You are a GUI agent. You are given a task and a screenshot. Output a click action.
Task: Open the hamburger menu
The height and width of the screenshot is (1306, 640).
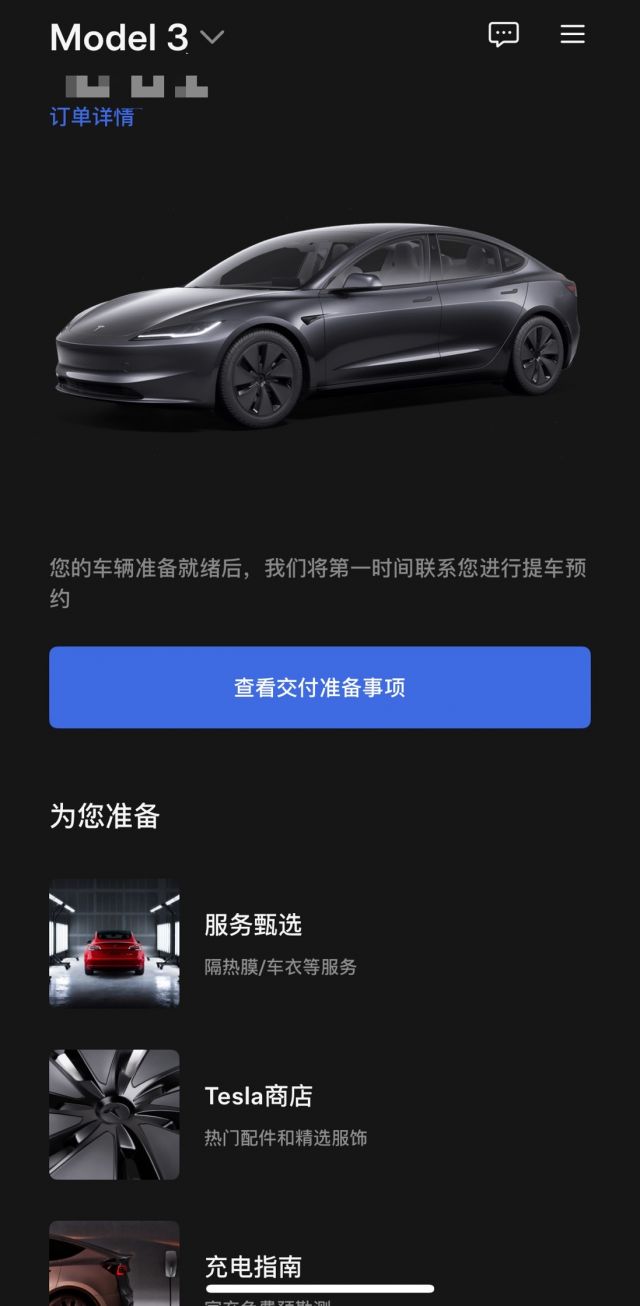[572, 35]
